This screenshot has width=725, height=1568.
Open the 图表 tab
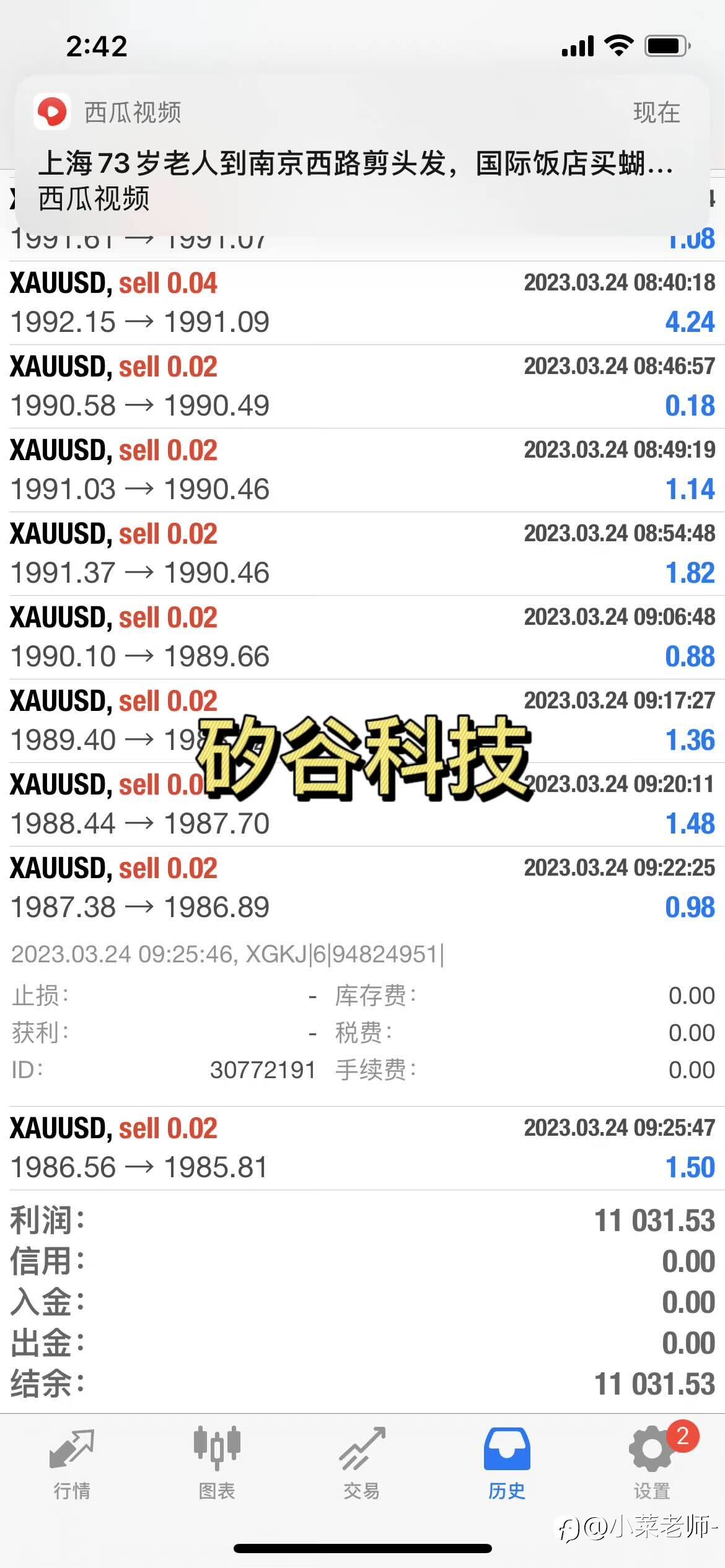[217, 1465]
